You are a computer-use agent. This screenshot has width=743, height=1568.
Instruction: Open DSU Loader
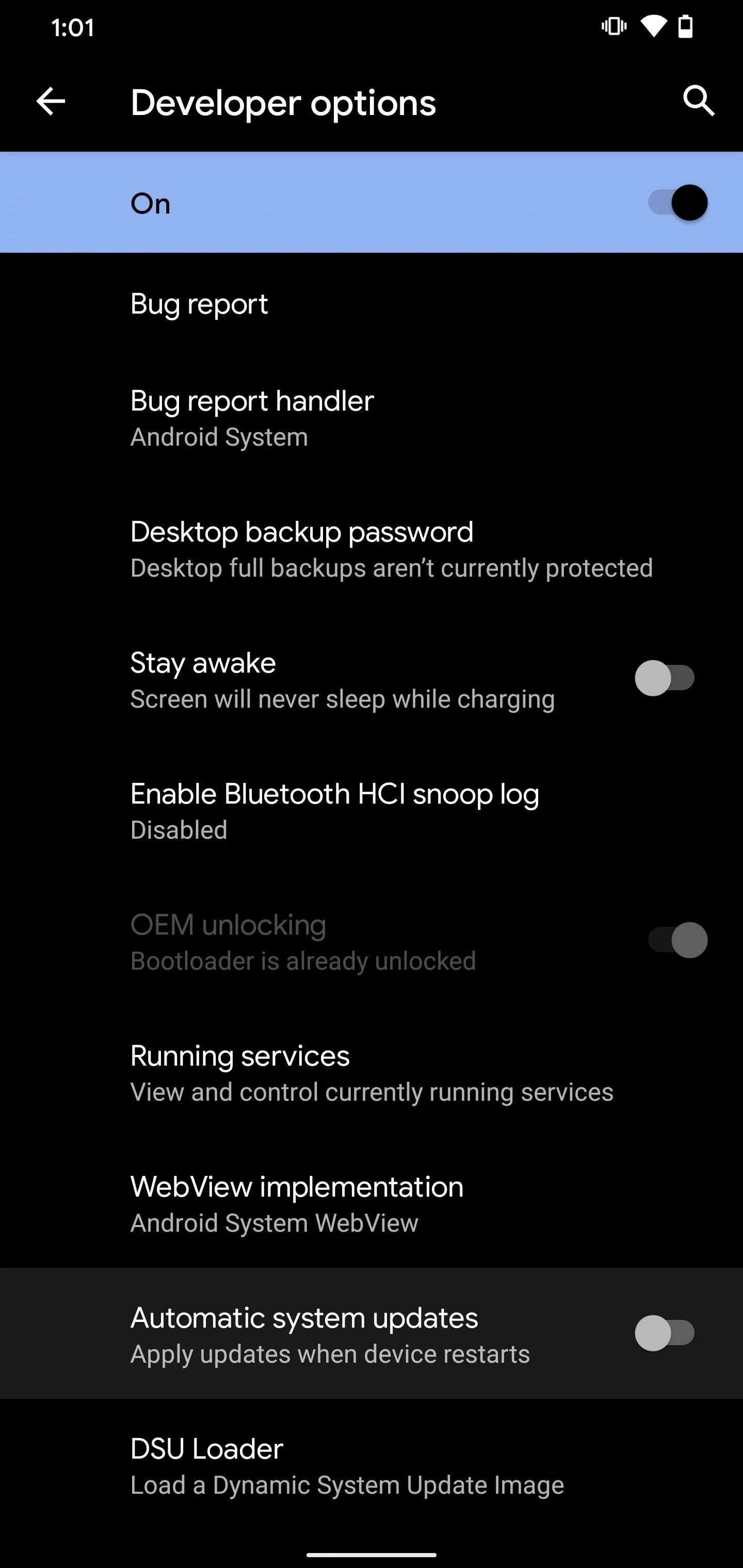[x=372, y=1465]
